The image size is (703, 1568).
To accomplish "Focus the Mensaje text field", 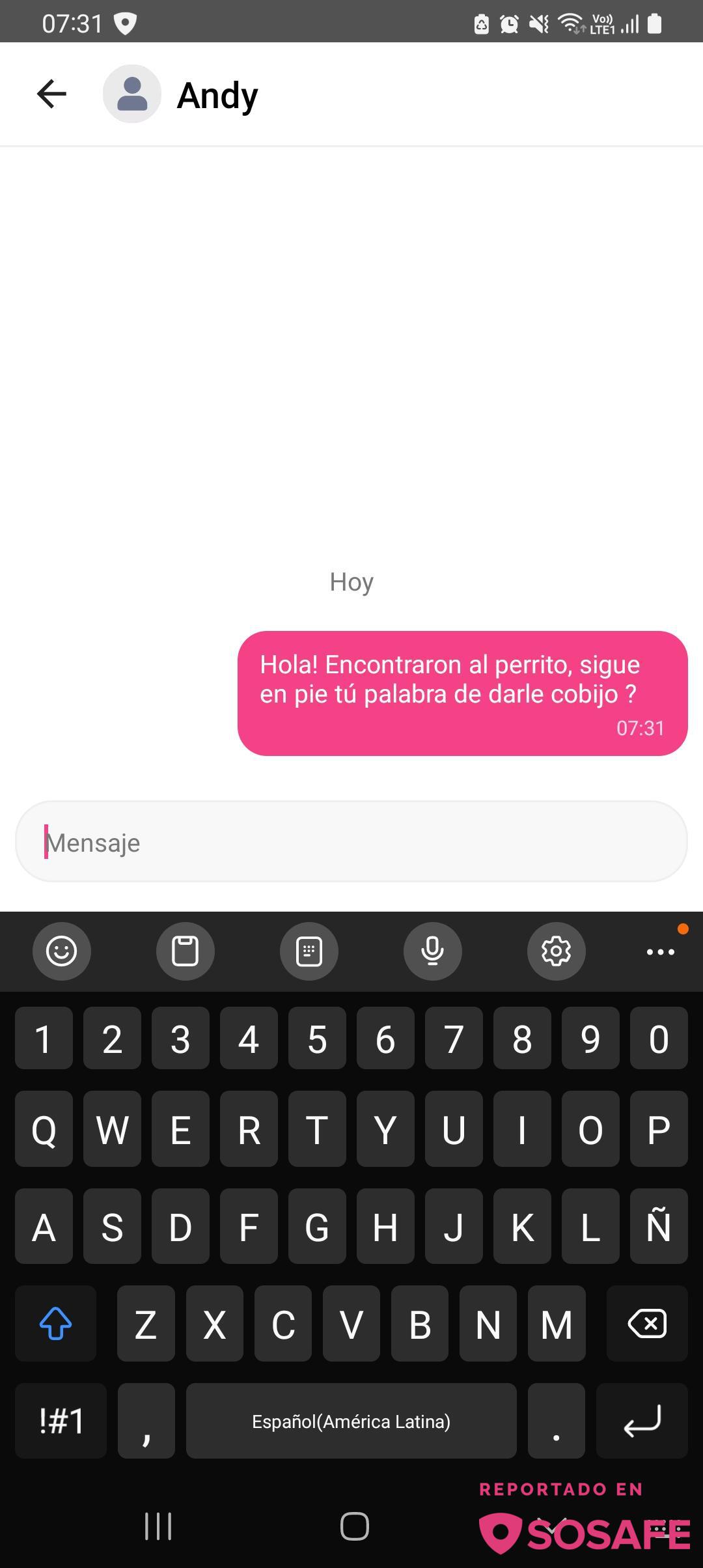I will [x=351, y=842].
